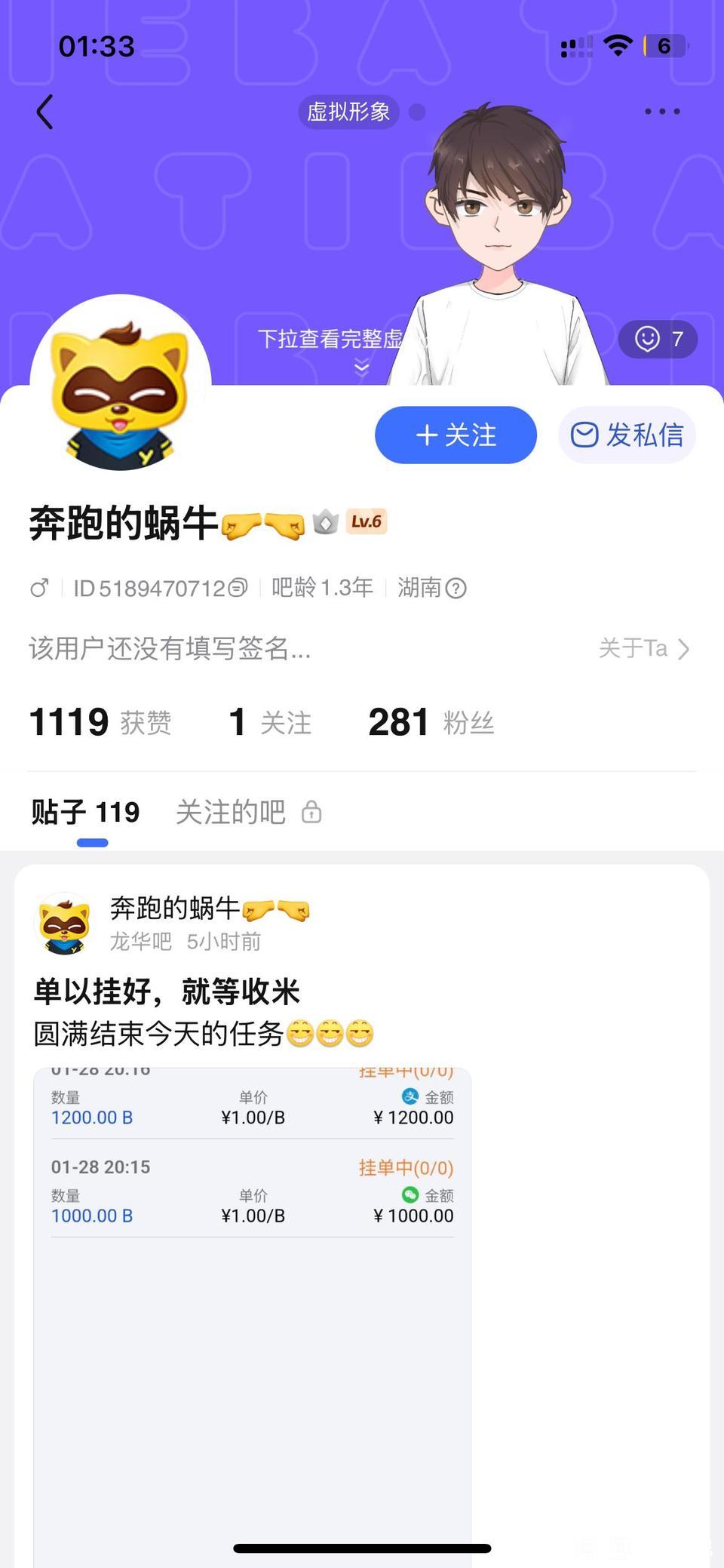724x1568 pixels.
Task: Open the three-dot overflow menu
Action: [662, 112]
